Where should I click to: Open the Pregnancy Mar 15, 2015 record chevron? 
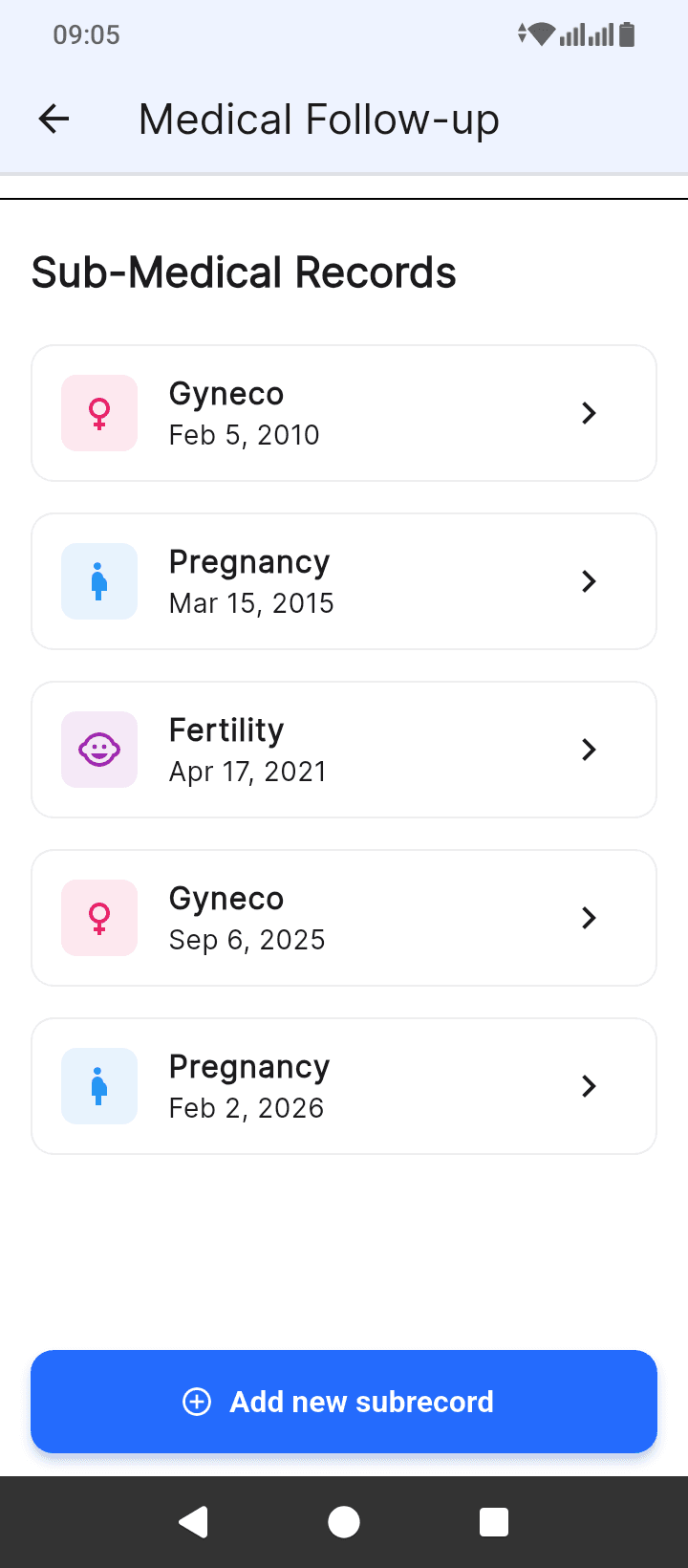(589, 580)
